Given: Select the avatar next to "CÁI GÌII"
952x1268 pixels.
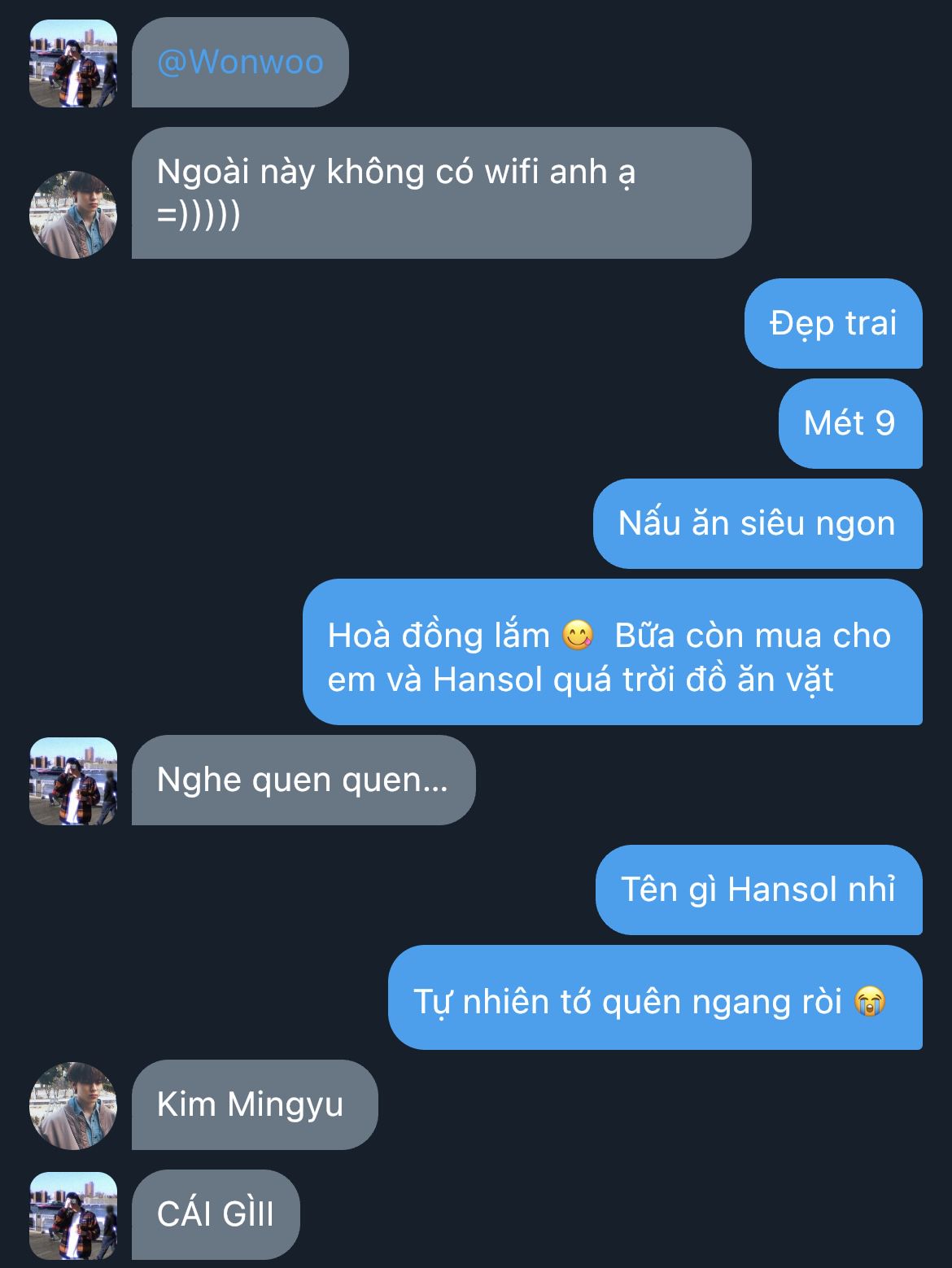Looking at the screenshot, I should click(x=73, y=1215).
